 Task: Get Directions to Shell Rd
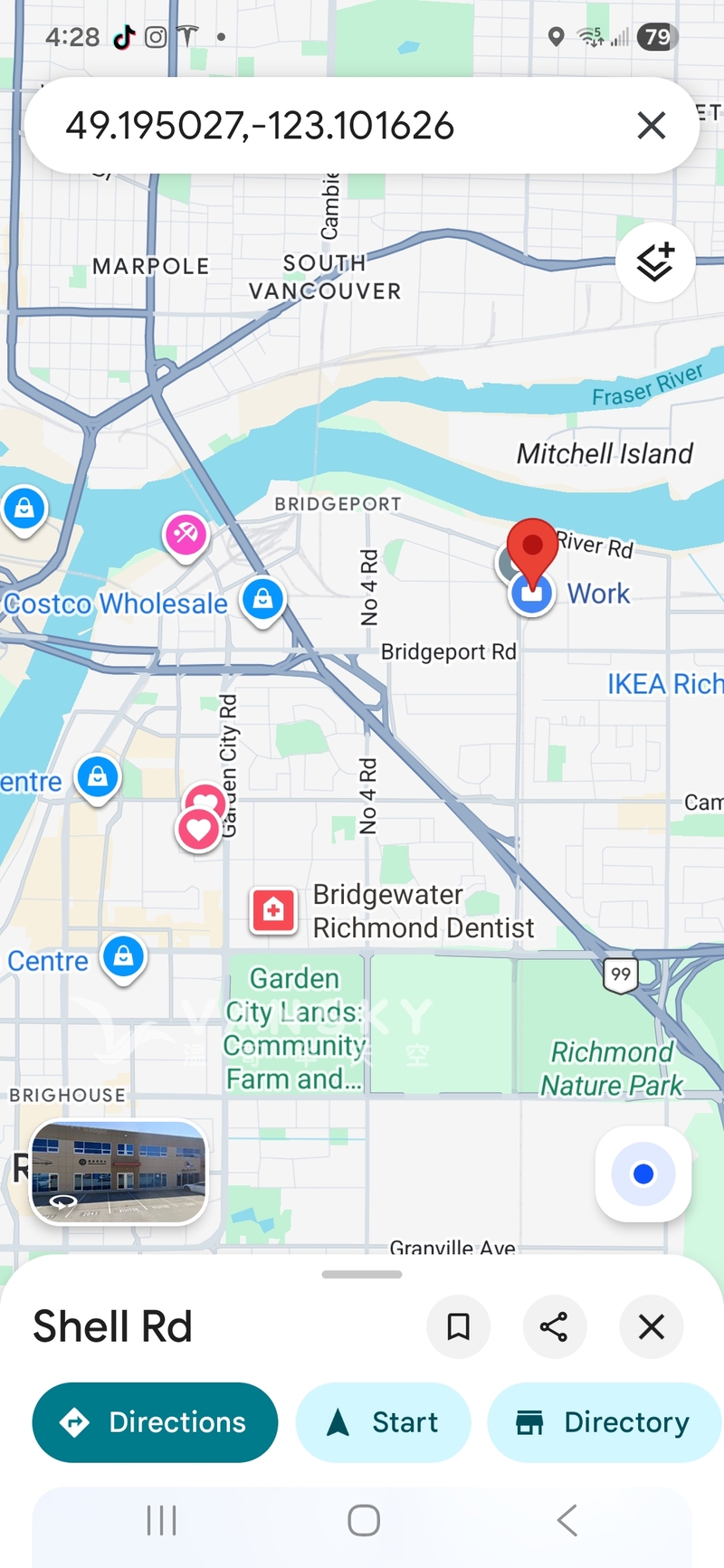tap(155, 1422)
